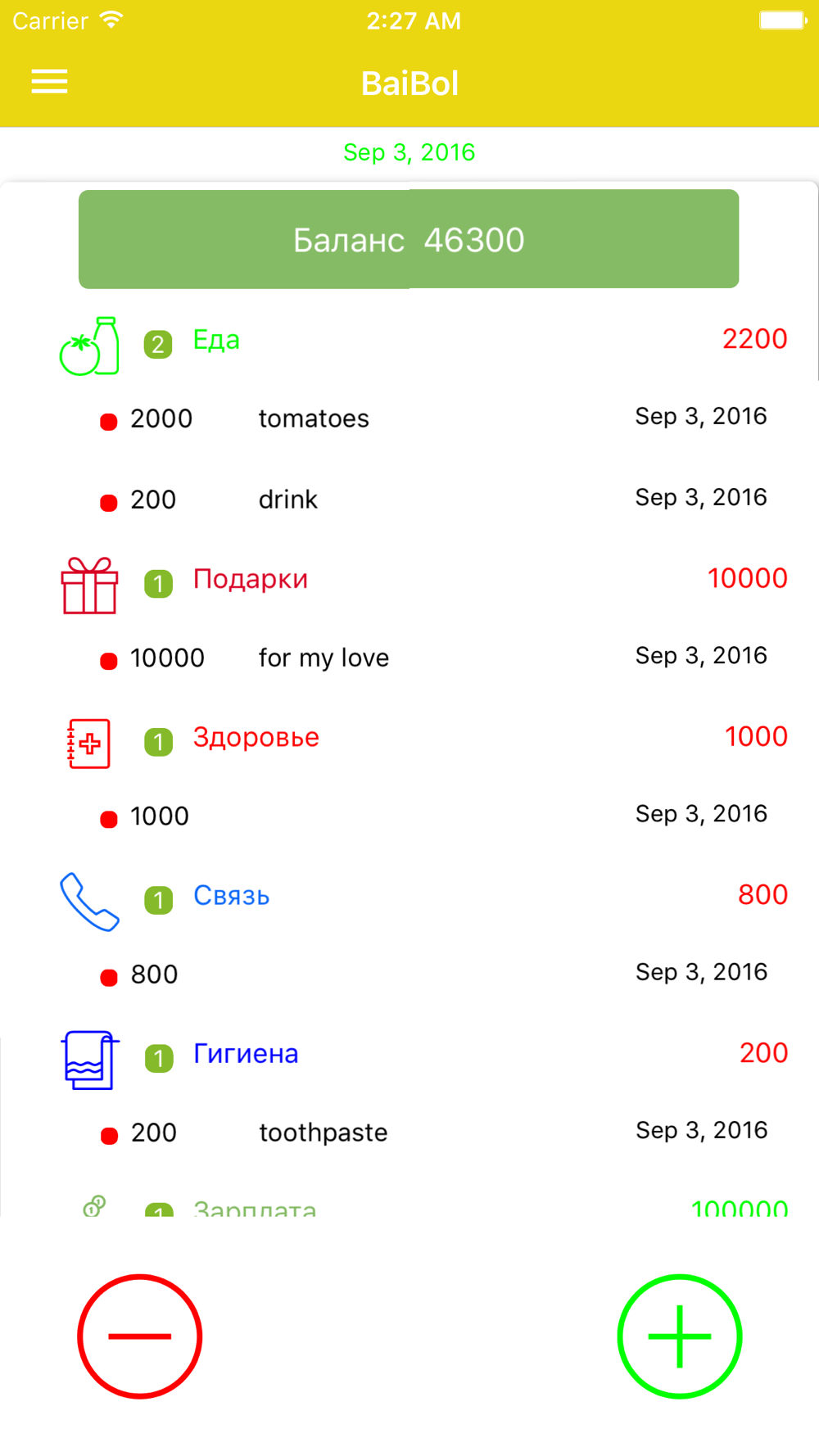Open the drink 200 expense entry

tap(409, 499)
